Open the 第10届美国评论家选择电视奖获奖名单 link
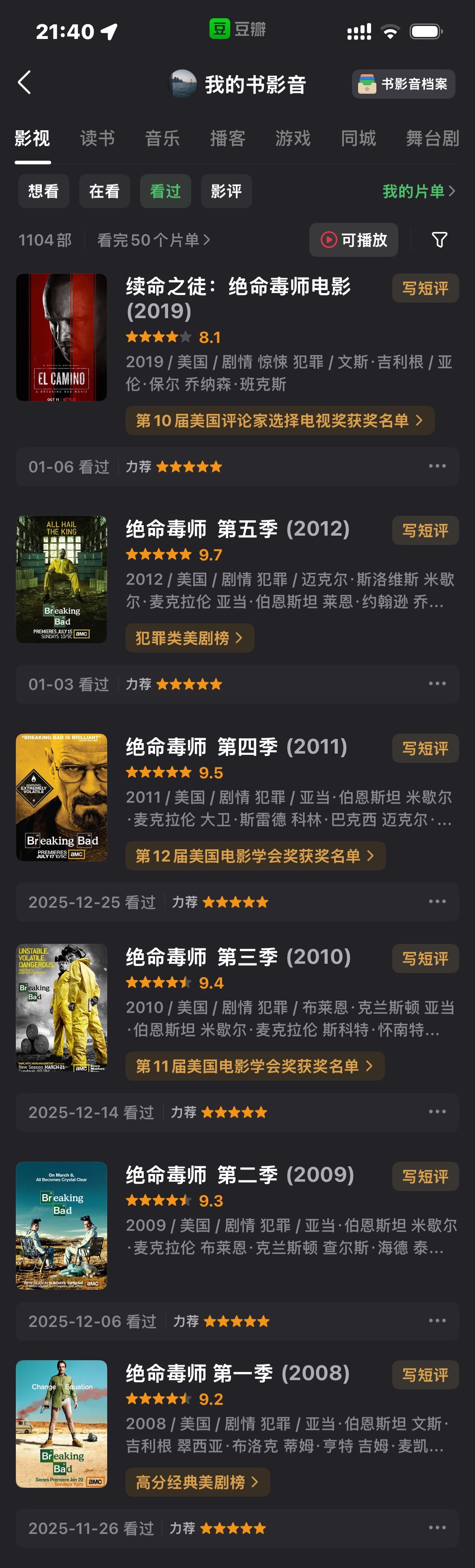 (279, 420)
